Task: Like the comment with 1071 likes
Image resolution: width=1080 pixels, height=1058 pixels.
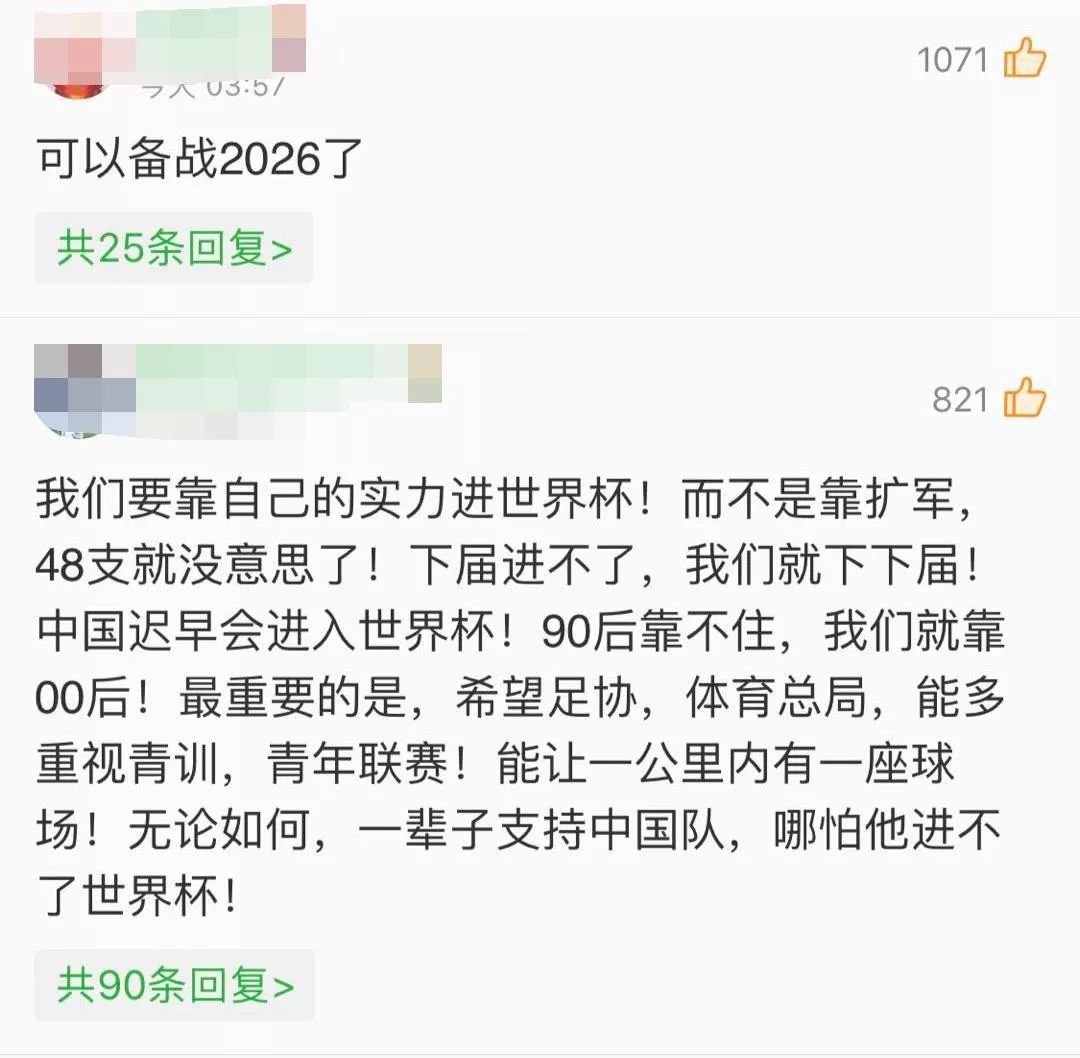Action: [1025, 59]
